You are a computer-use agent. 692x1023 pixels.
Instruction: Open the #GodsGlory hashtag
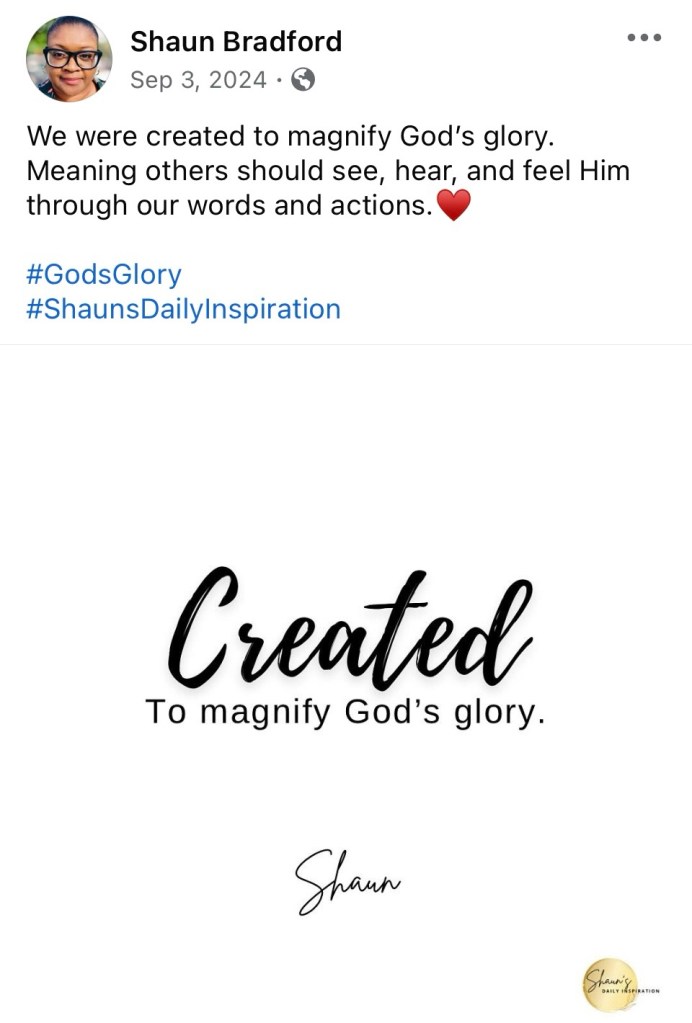[104, 274]
